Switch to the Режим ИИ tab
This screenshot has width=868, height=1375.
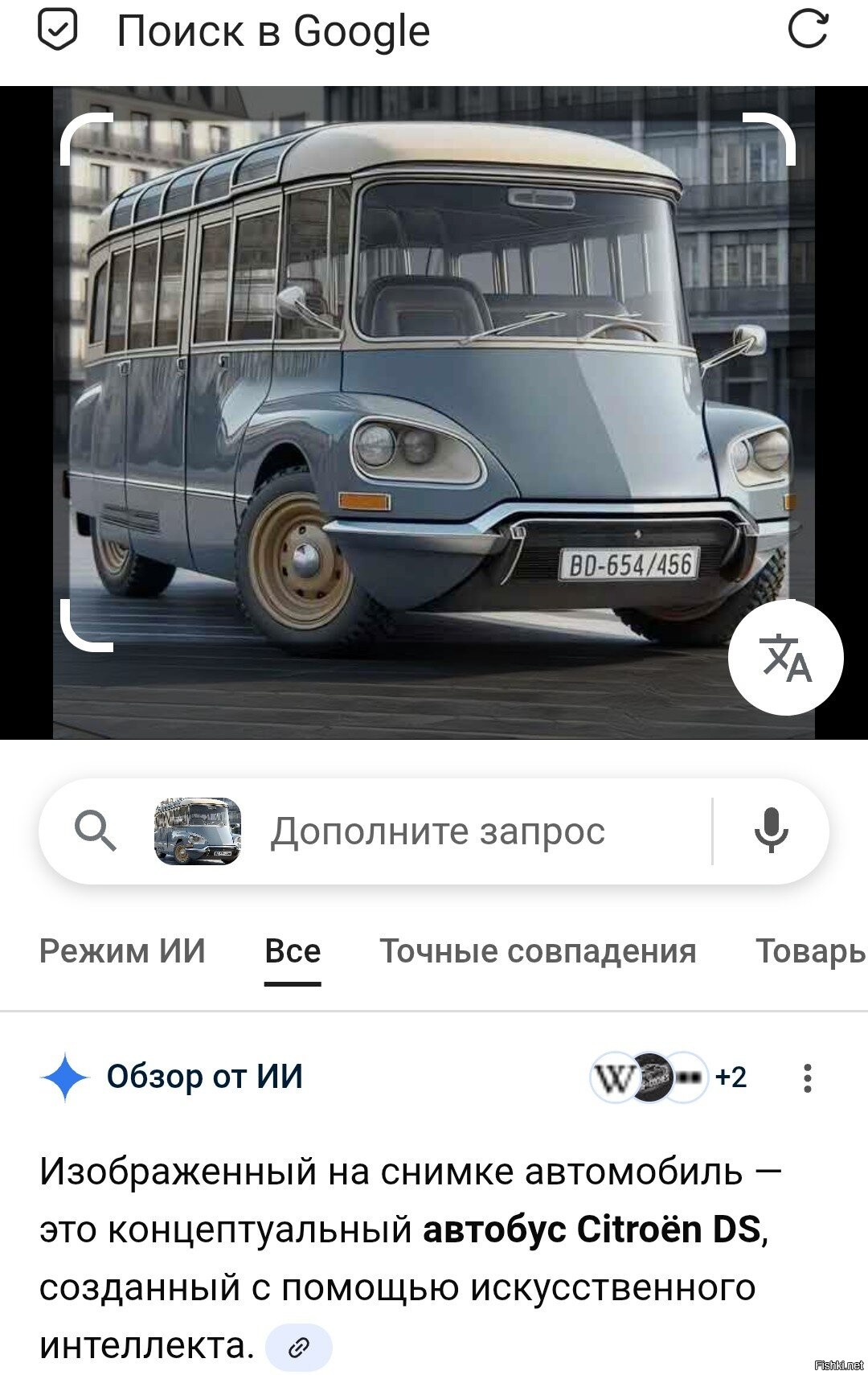tap(122, 950)
